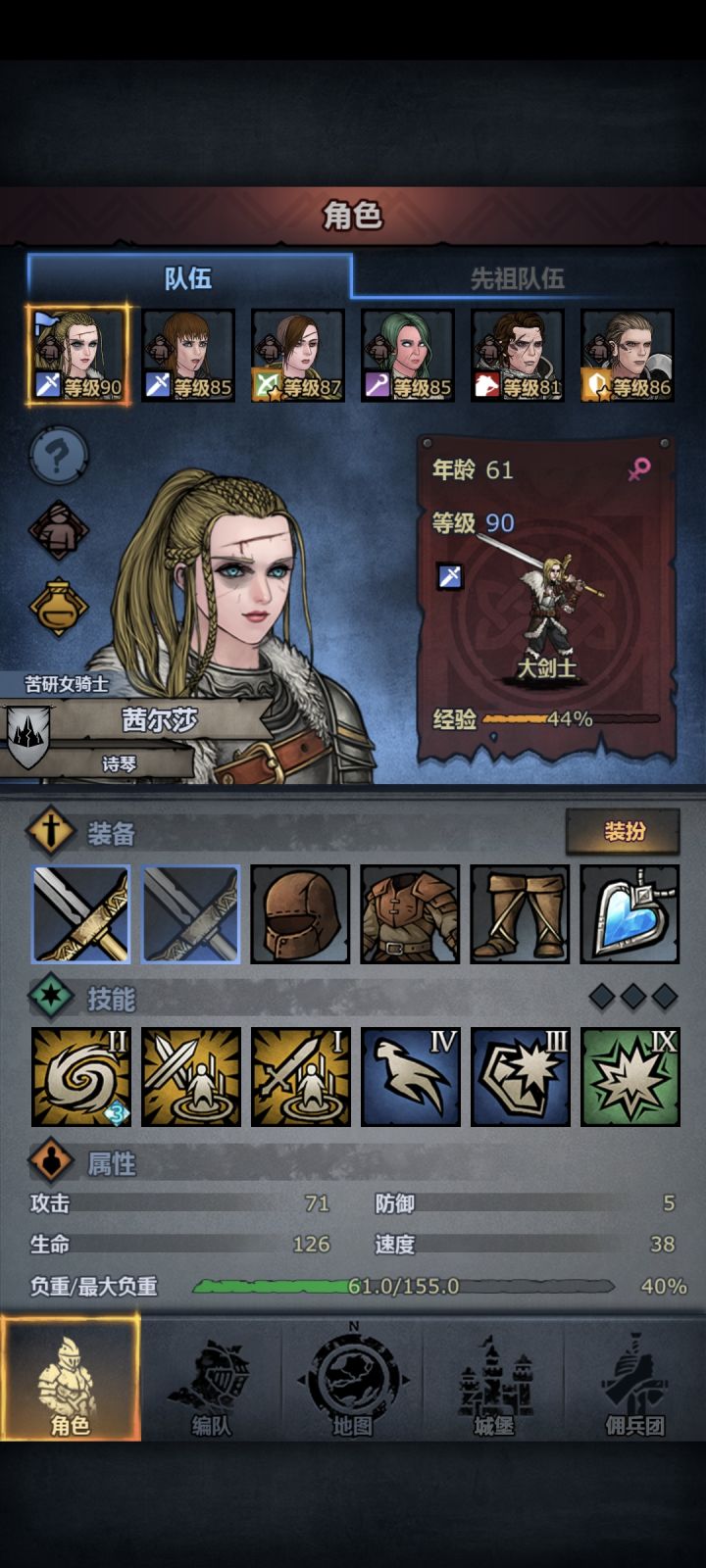Open the 佣兵团 tab

[x=635, y=1378]
